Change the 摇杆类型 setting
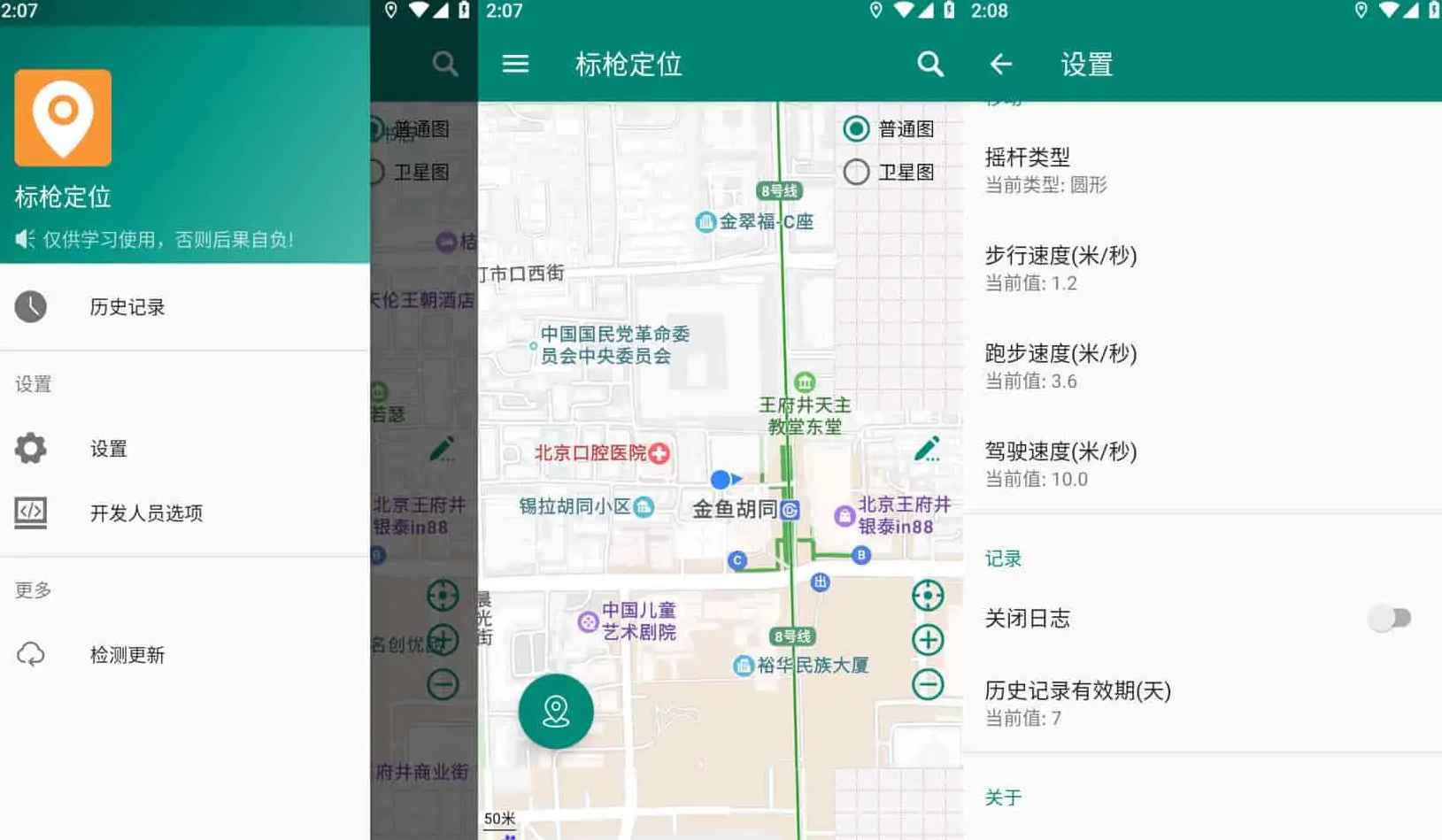 [x=1045, y=169]
